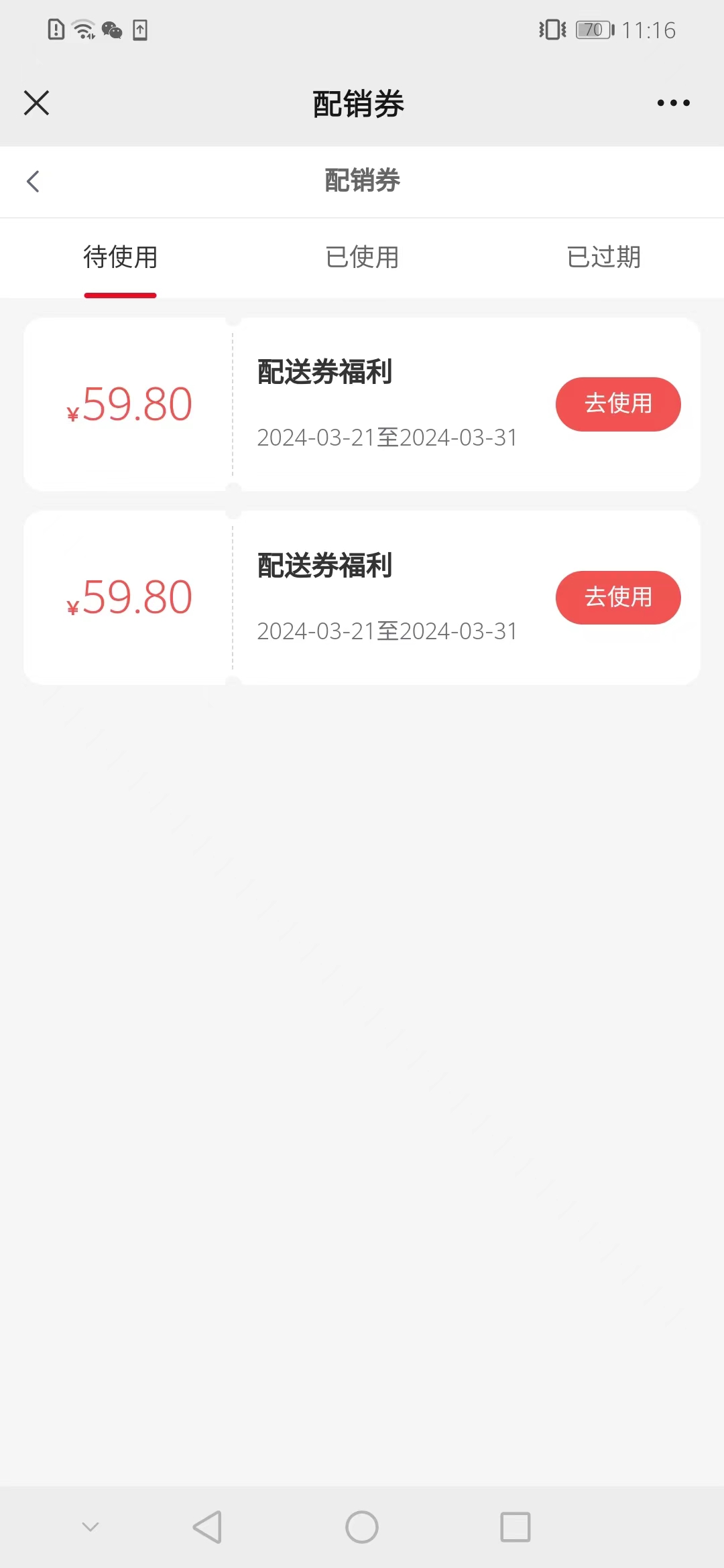Show the 已过期 coupons tab
This screenshot has width=724, height=1568.
pyautogui.click(x=603, y=257)
